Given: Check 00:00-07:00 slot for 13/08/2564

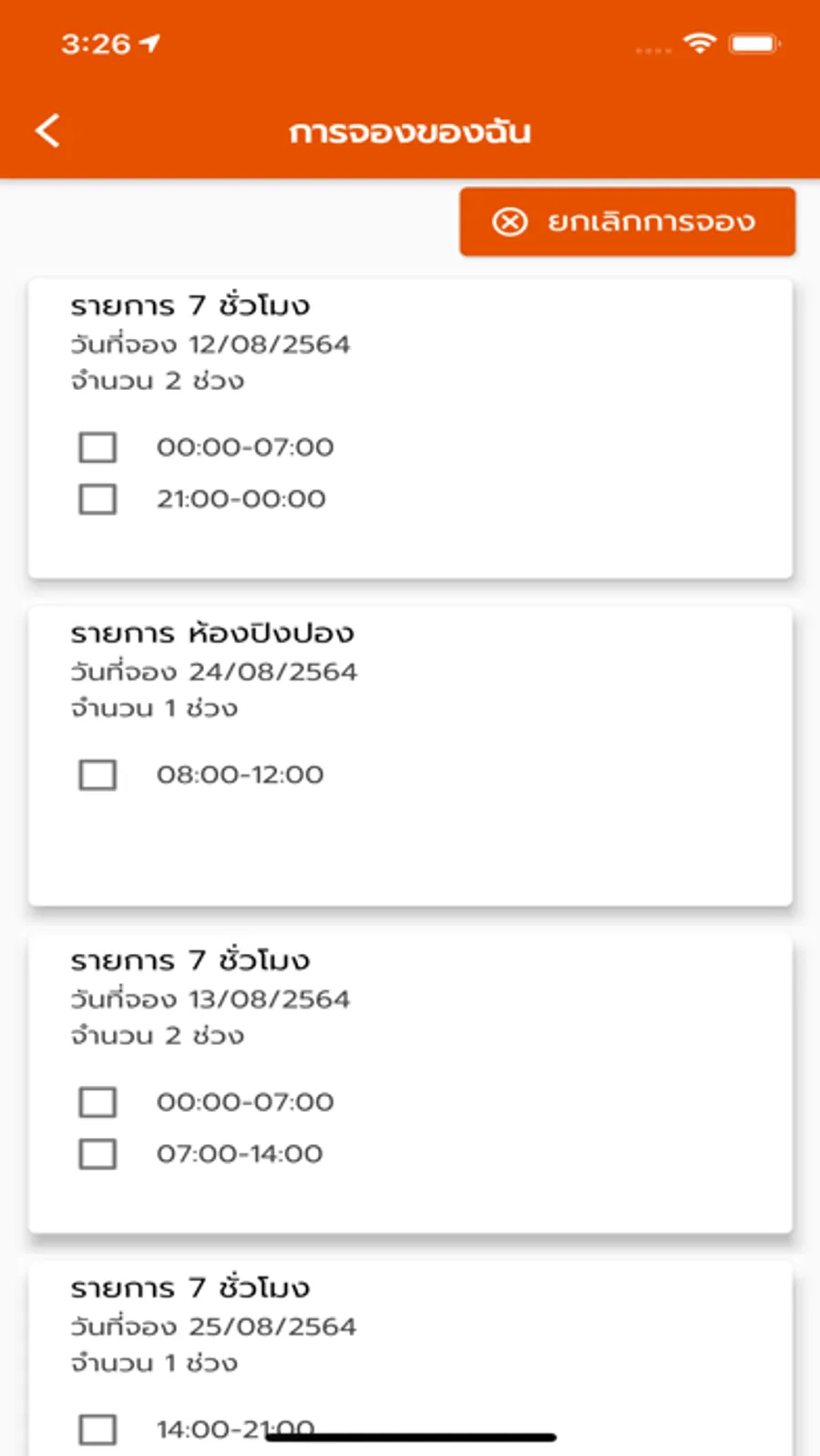Looking at the screenshot, I should click(x=97, y=1102).
